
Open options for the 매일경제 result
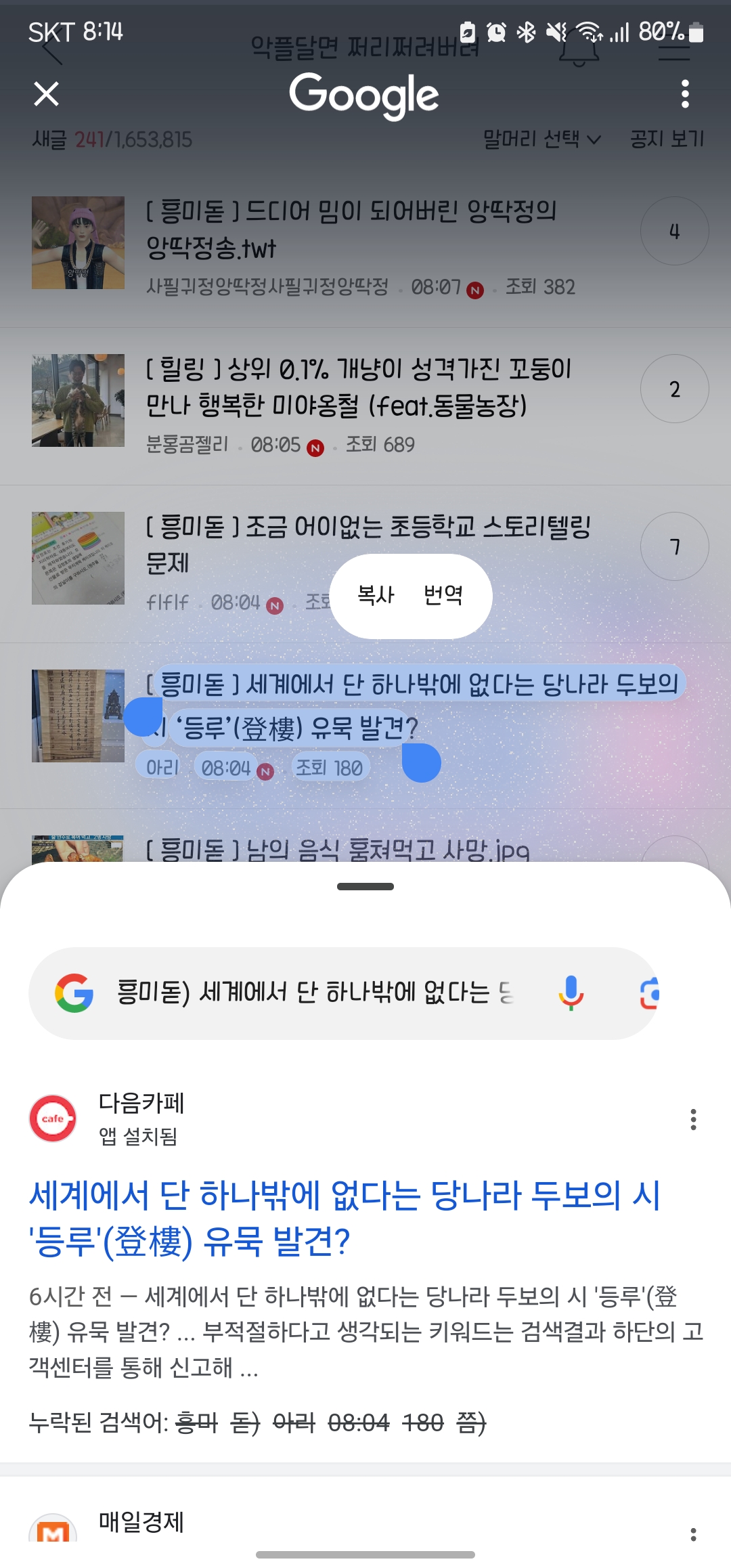tap(693, 1534)
